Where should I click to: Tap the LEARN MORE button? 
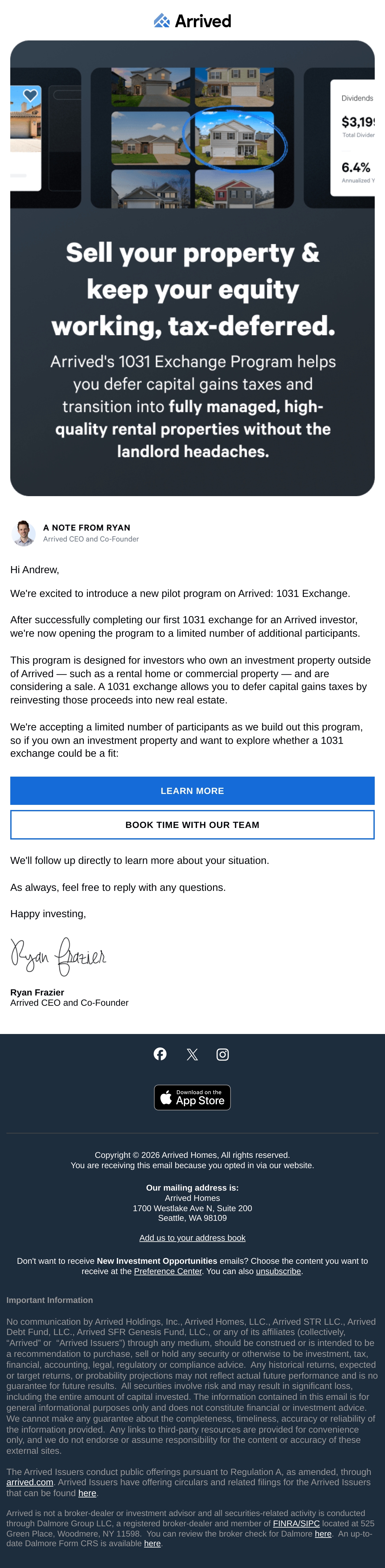coord(192,791)
